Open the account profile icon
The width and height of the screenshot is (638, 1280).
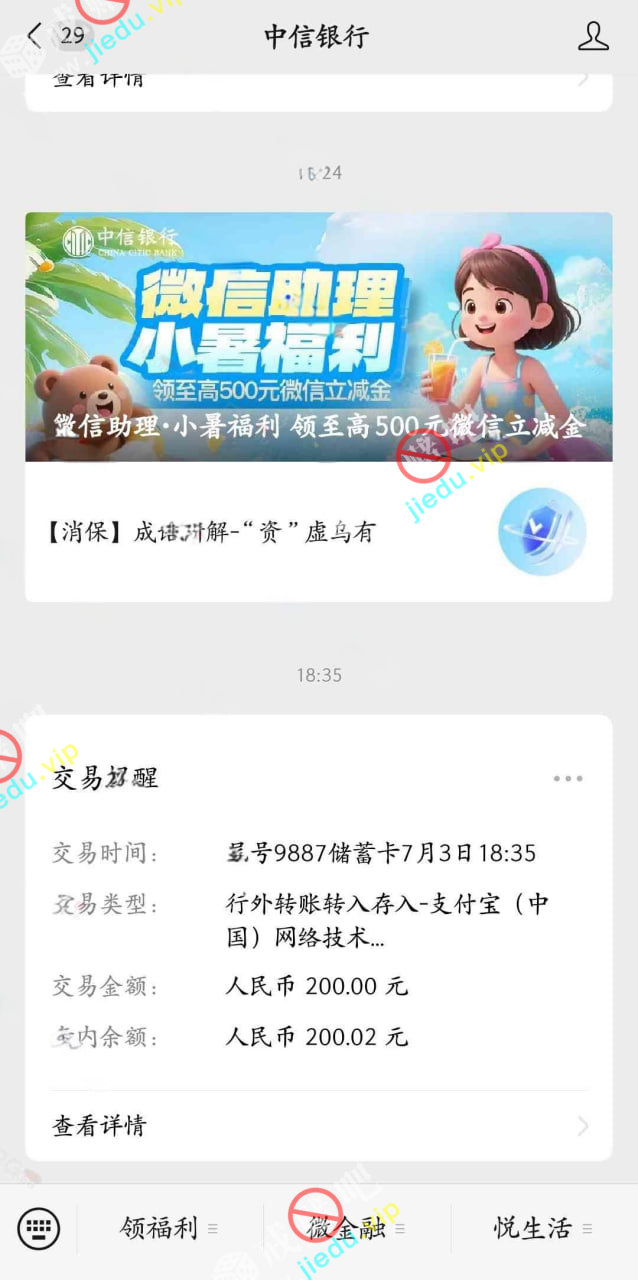point(593,37)
